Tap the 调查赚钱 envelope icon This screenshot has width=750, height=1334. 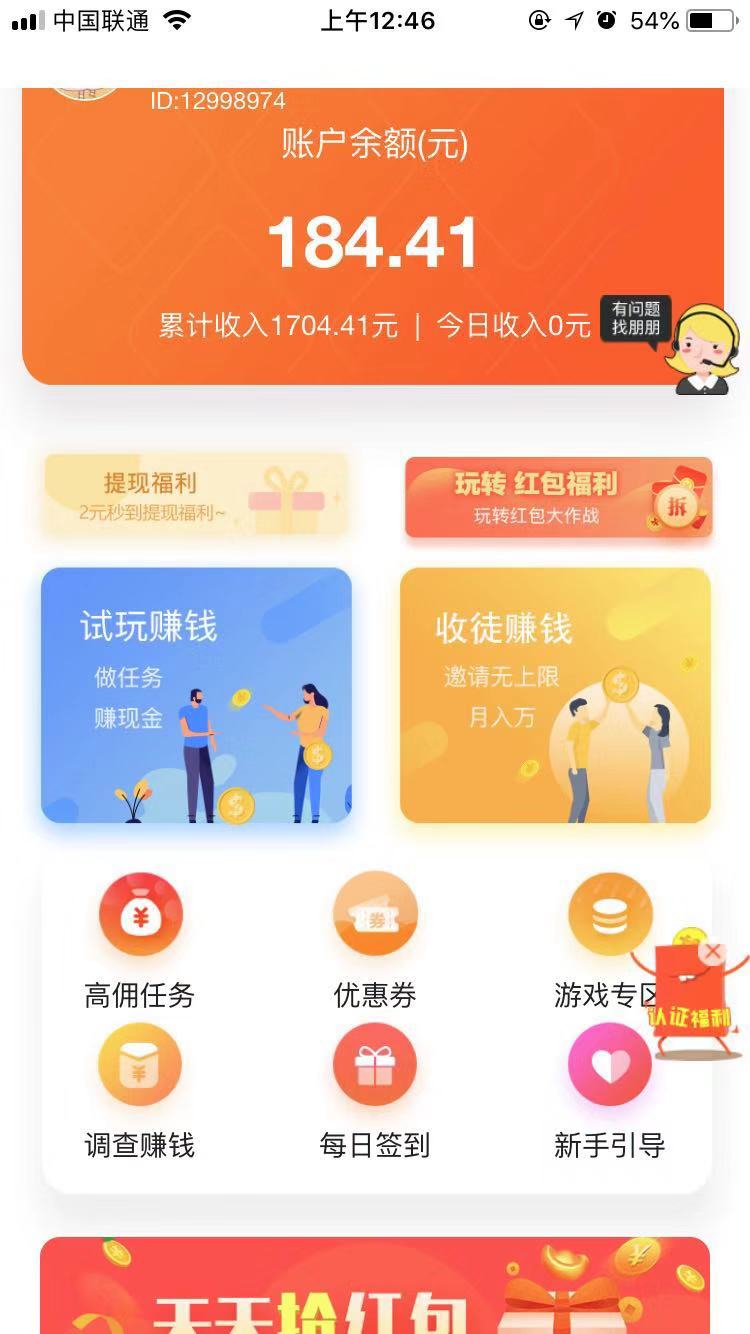(140, 1063)
